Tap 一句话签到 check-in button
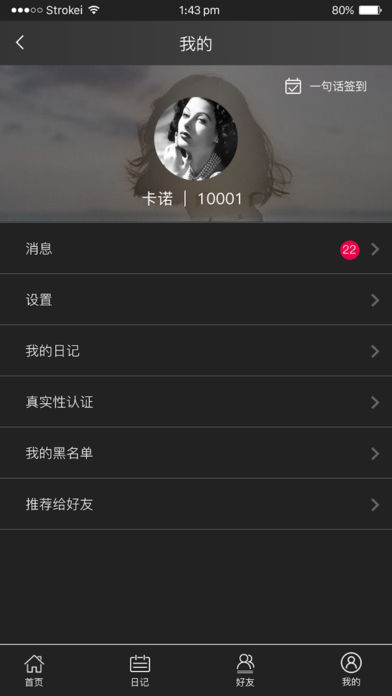 (325, 86)
